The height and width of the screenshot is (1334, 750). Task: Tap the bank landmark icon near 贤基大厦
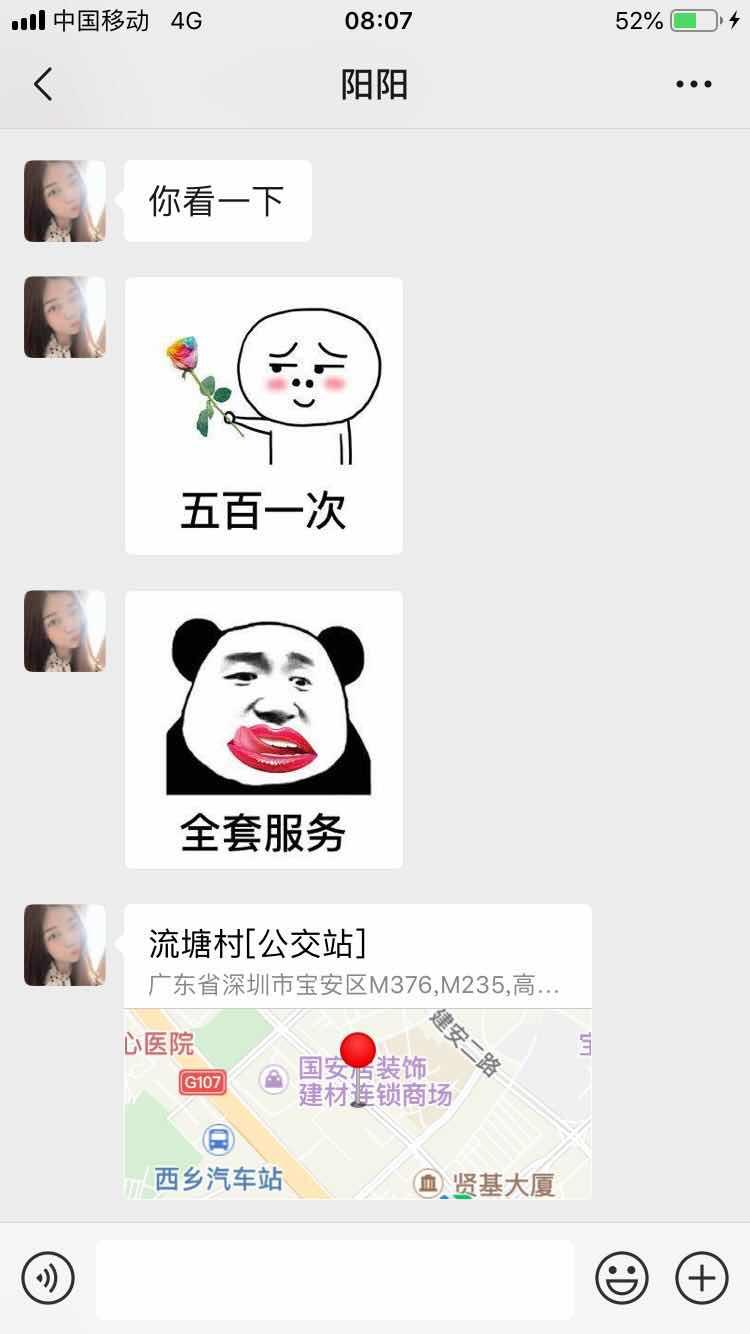428,1185
